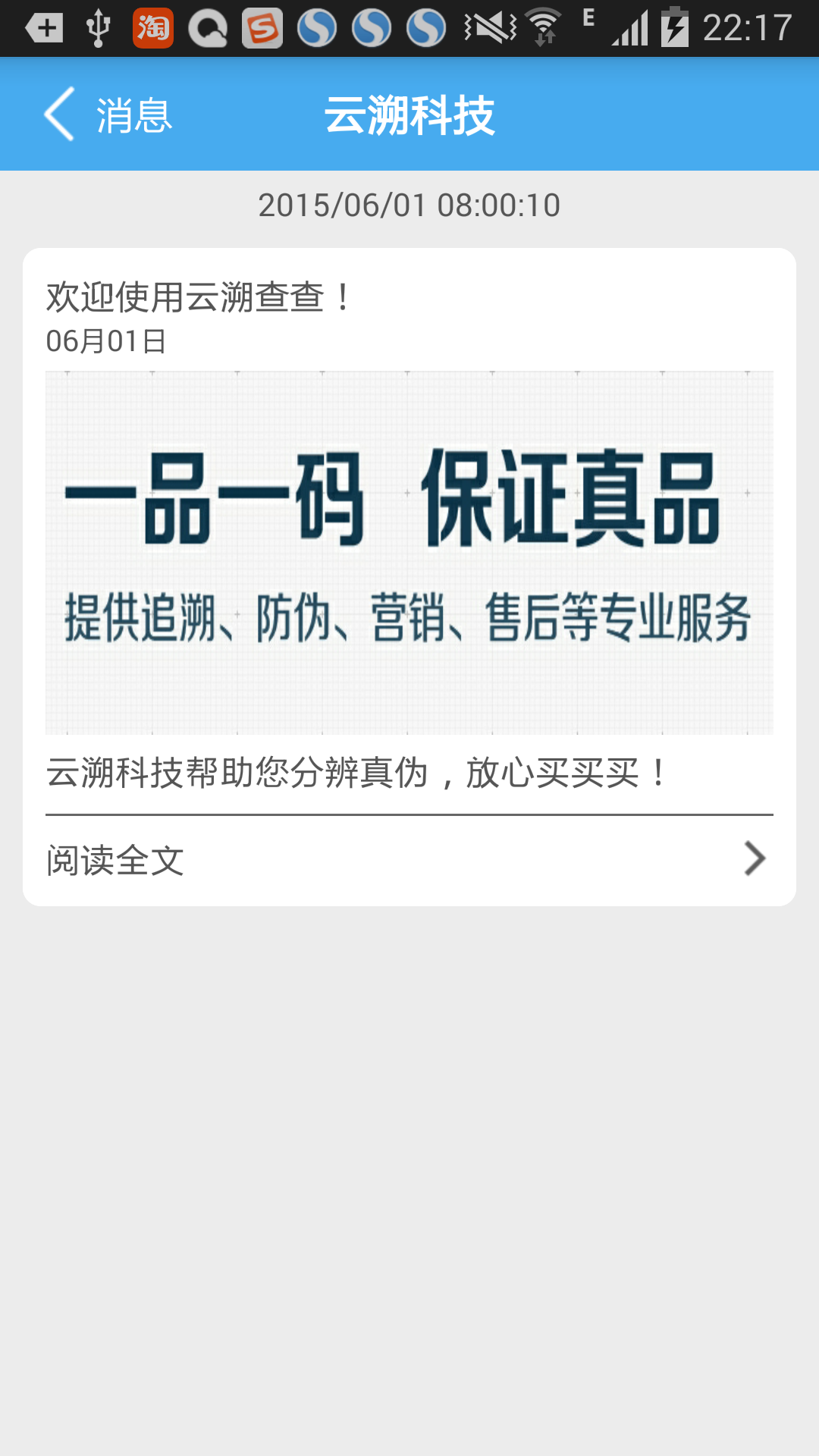
Task: Tap the 欢迎使用云溯查查 headline
Action: pos(199,296)
